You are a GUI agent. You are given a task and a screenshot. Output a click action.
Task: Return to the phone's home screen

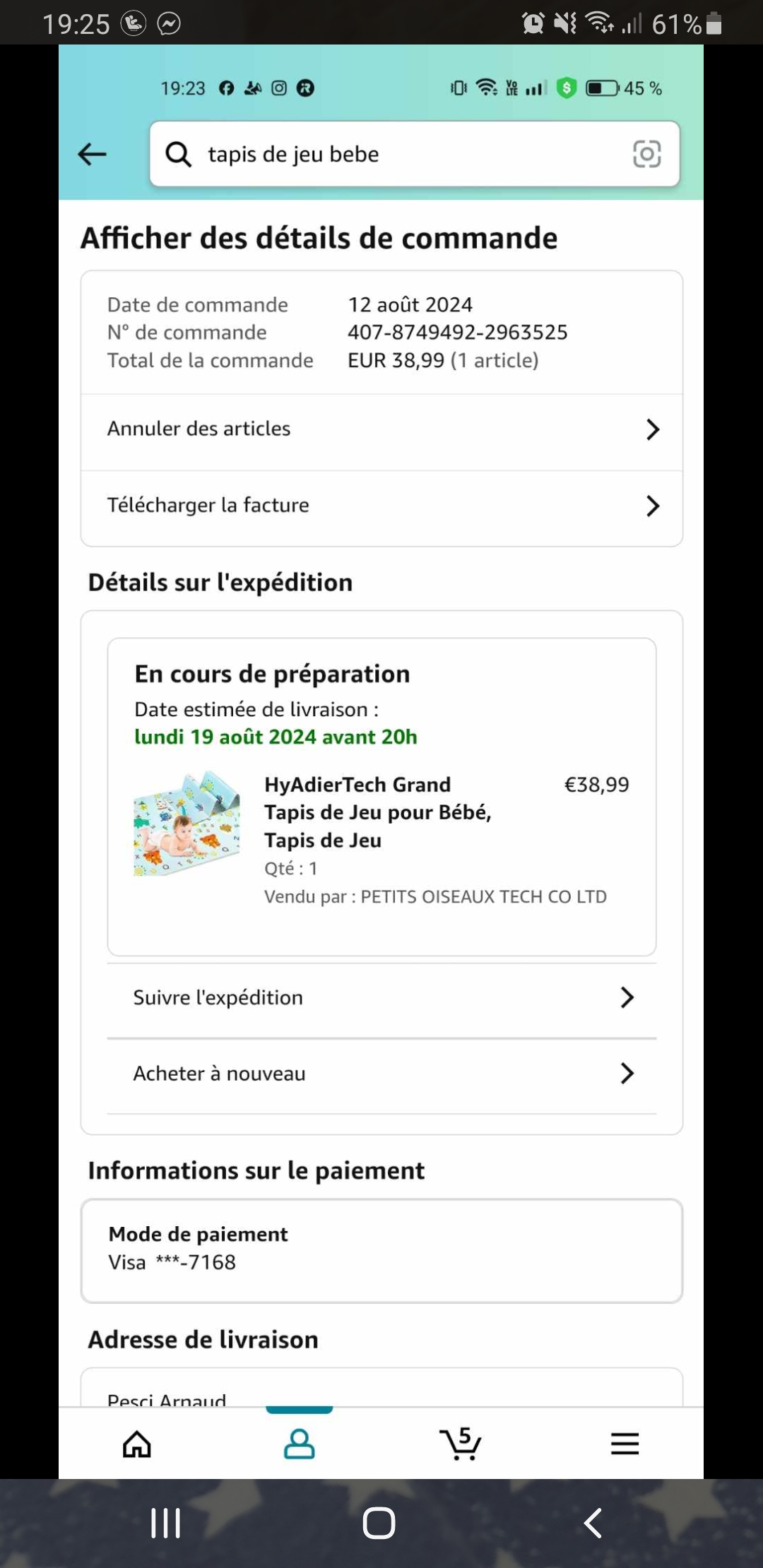(379, 1523)
